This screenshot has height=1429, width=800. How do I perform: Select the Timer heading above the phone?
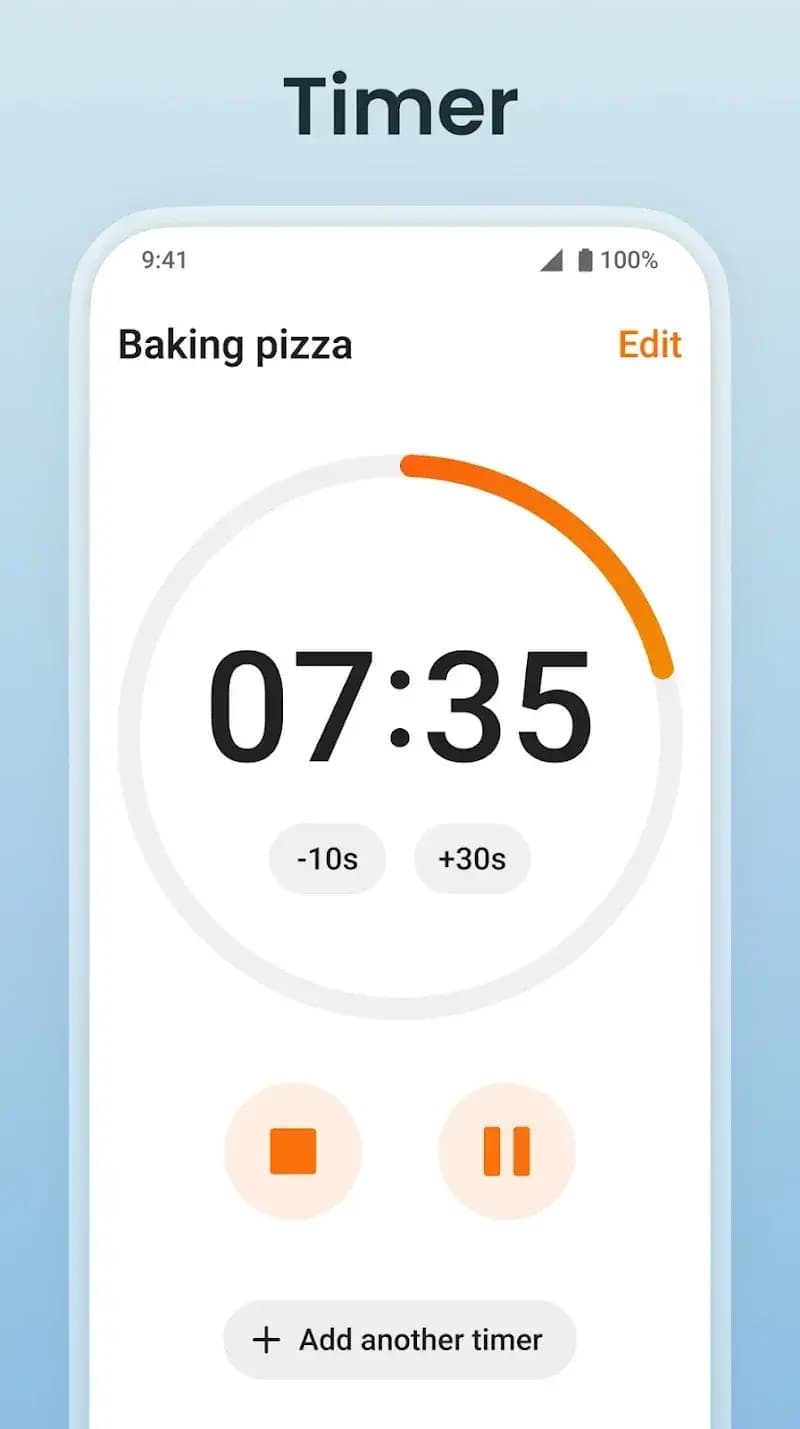point(400,103)
